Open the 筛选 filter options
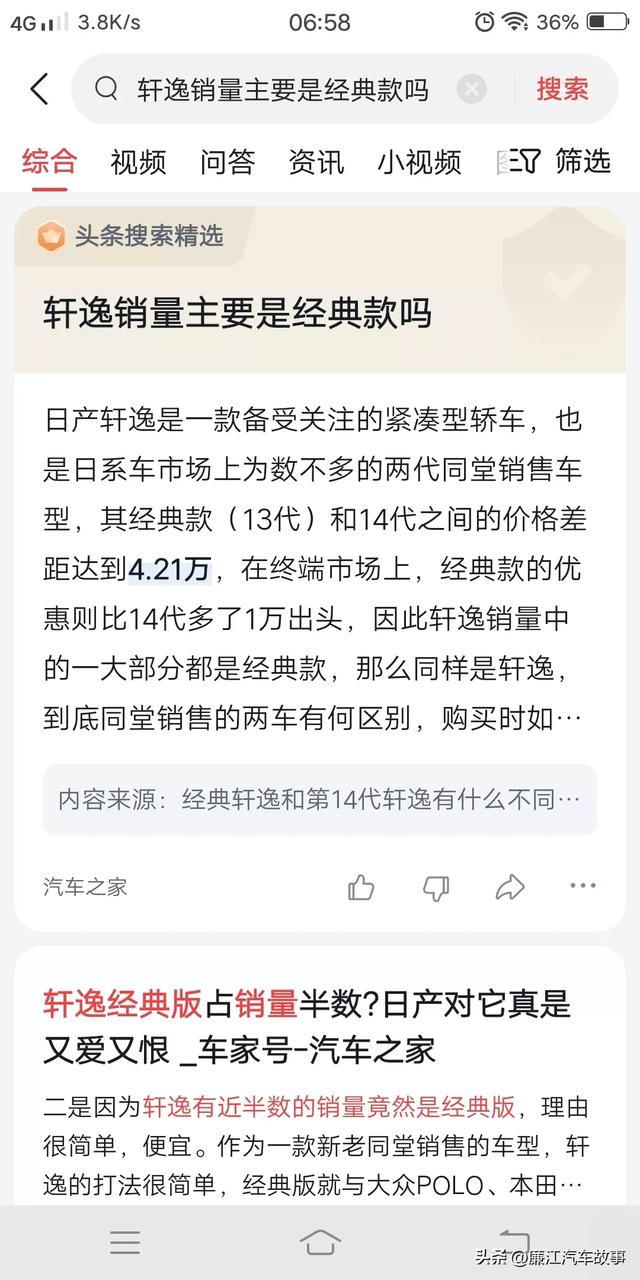This screenshot has width=640, height=1280. point(565,162)
